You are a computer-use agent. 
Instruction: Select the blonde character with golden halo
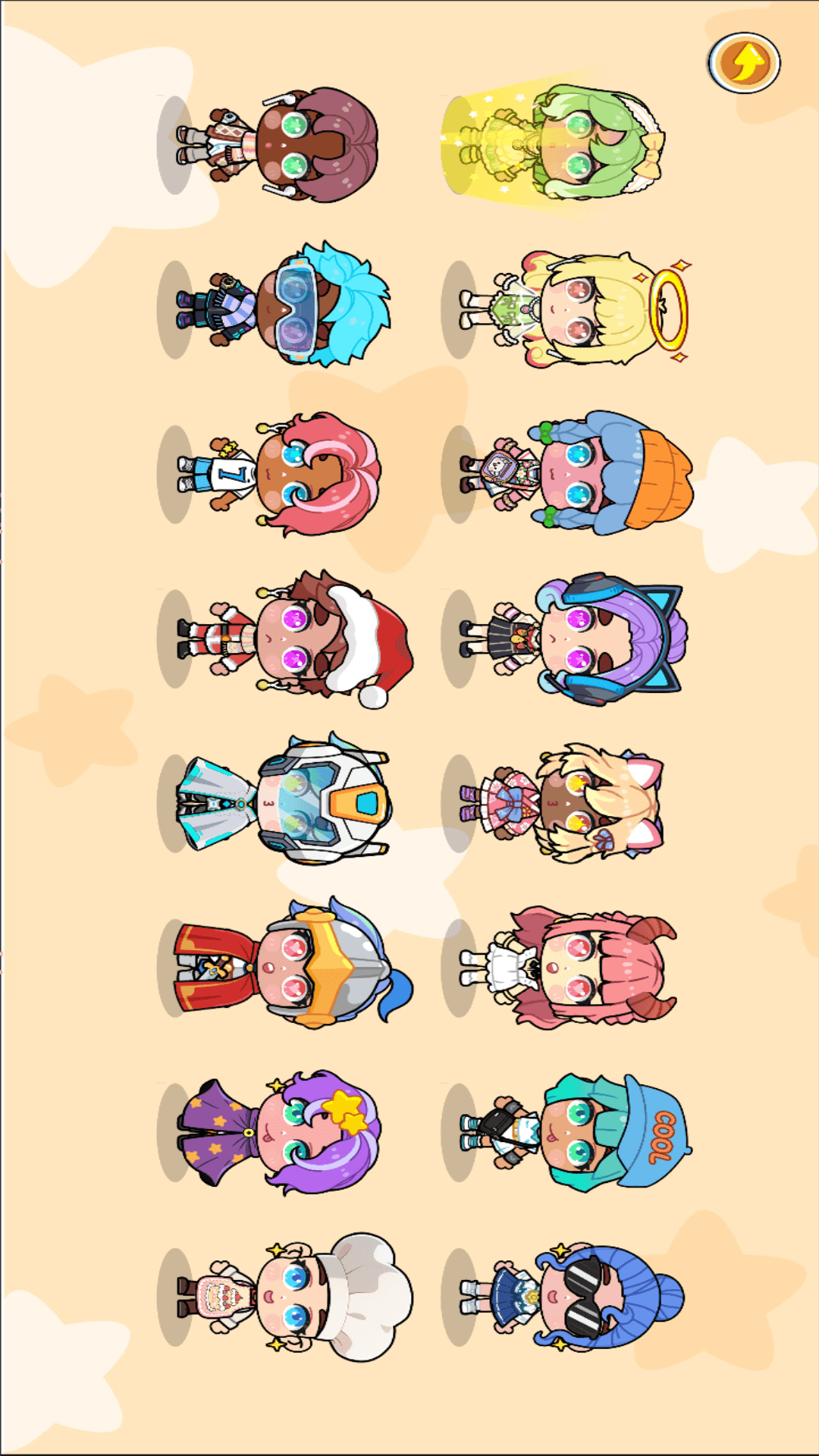(584, 309)
